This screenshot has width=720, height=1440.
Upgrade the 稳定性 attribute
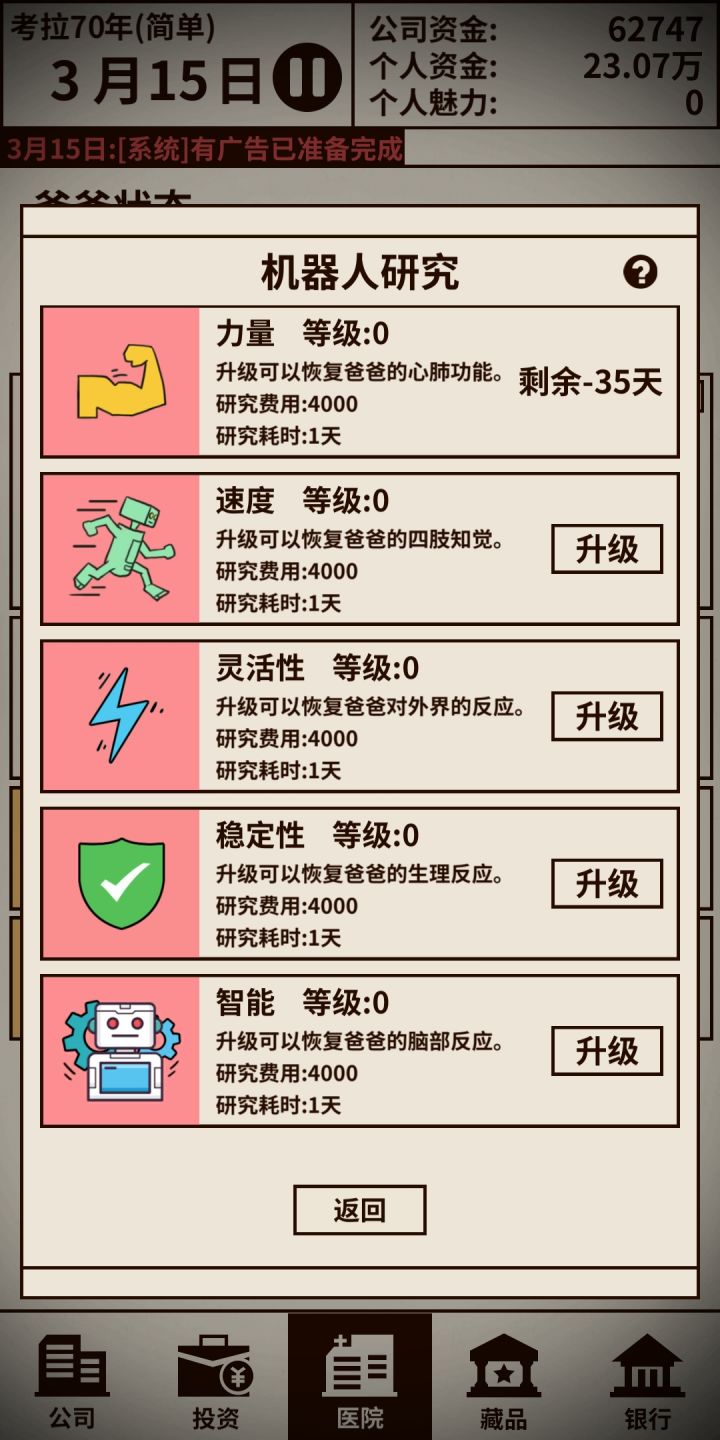(605, 883)
